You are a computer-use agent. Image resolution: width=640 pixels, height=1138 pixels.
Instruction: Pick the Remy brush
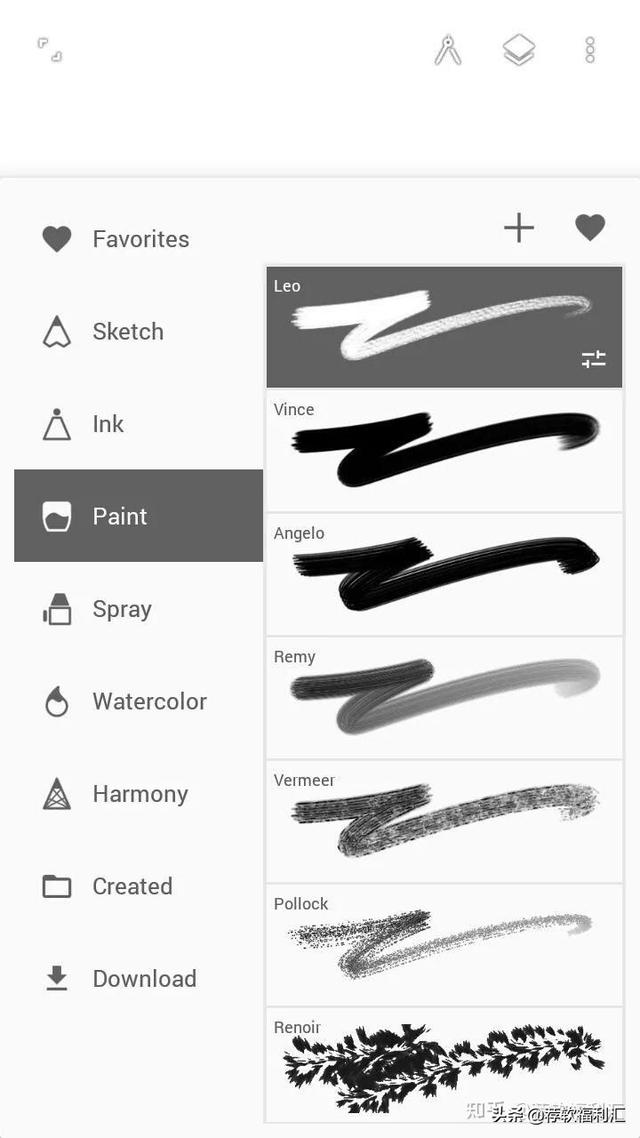pyautogui.click(x=444, y=697)
